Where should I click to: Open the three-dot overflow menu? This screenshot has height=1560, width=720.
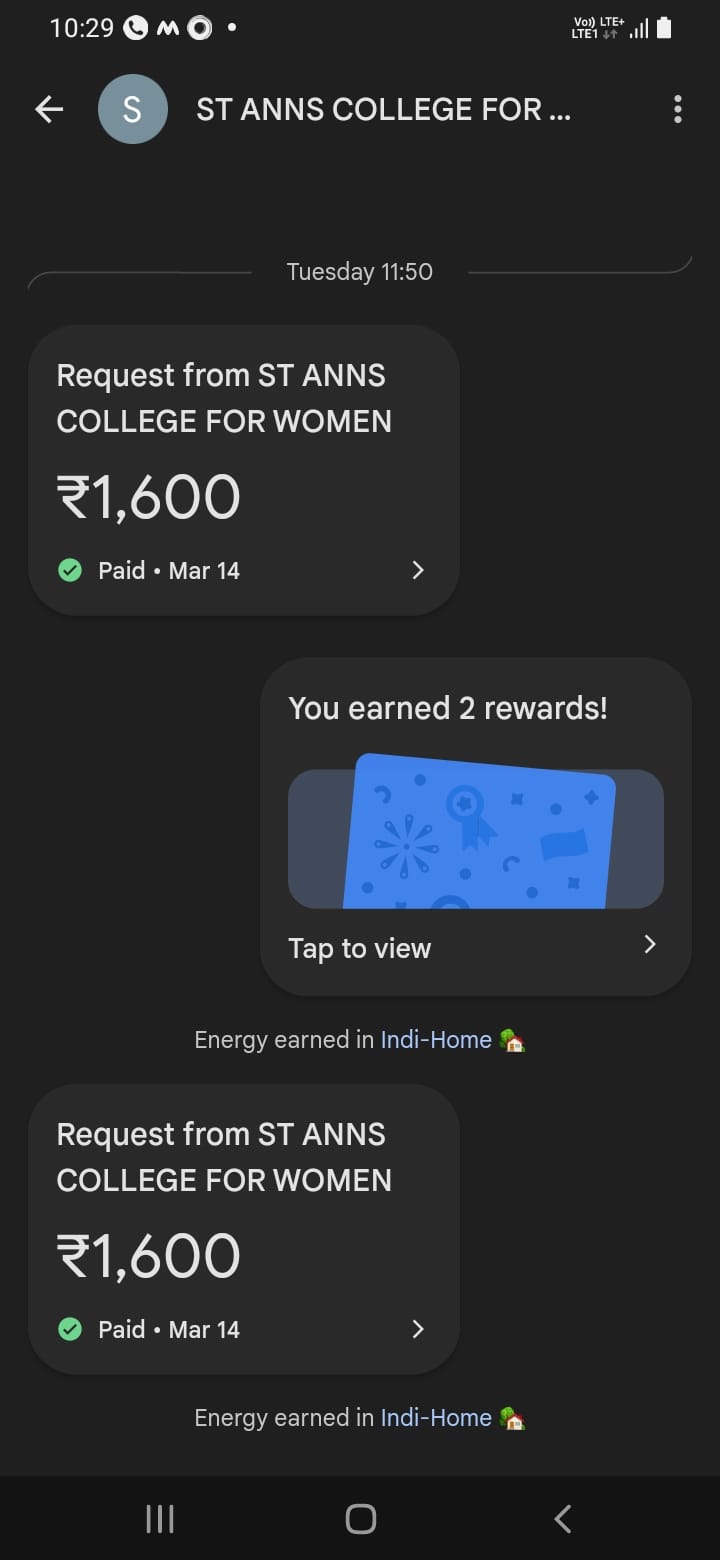tap(677, 110)
